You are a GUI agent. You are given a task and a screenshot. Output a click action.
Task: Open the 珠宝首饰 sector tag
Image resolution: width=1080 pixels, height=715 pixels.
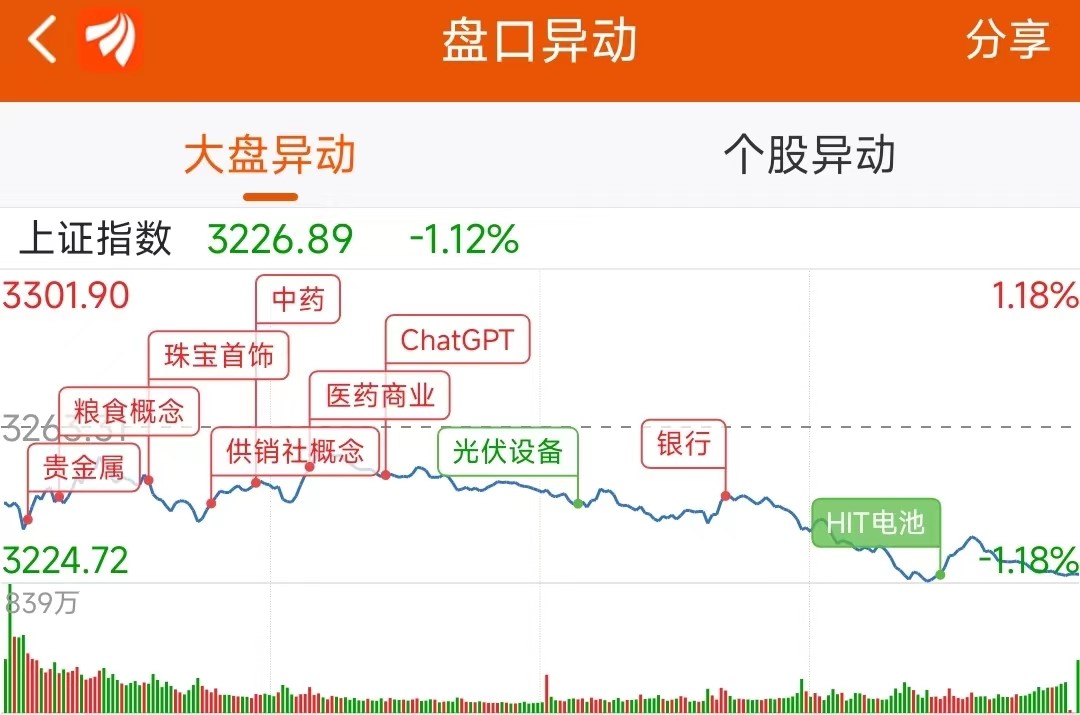[219, 356]
